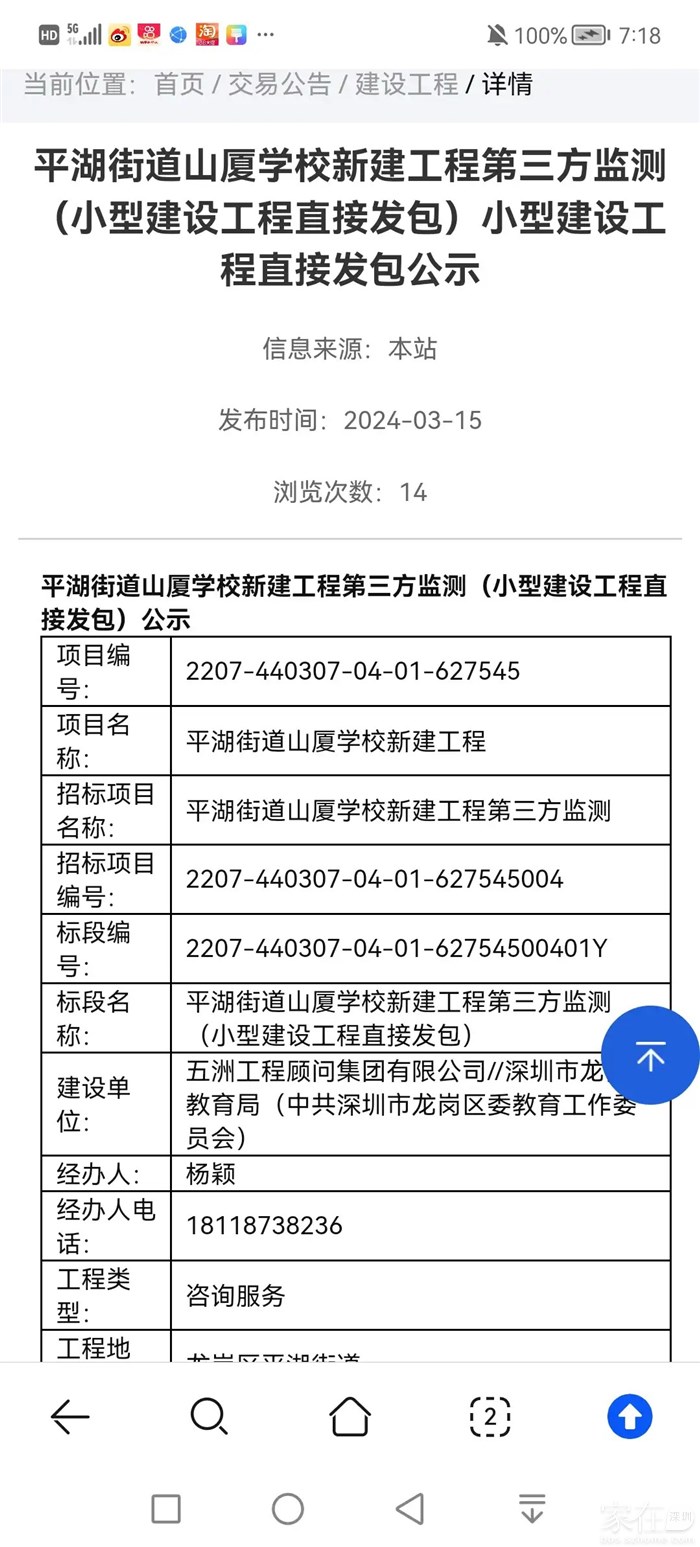Image resolution: width=700 pixels, height=1547 pixels.
Task: Tap the blue upward arrow browser button
Action: click(630, 1416)
